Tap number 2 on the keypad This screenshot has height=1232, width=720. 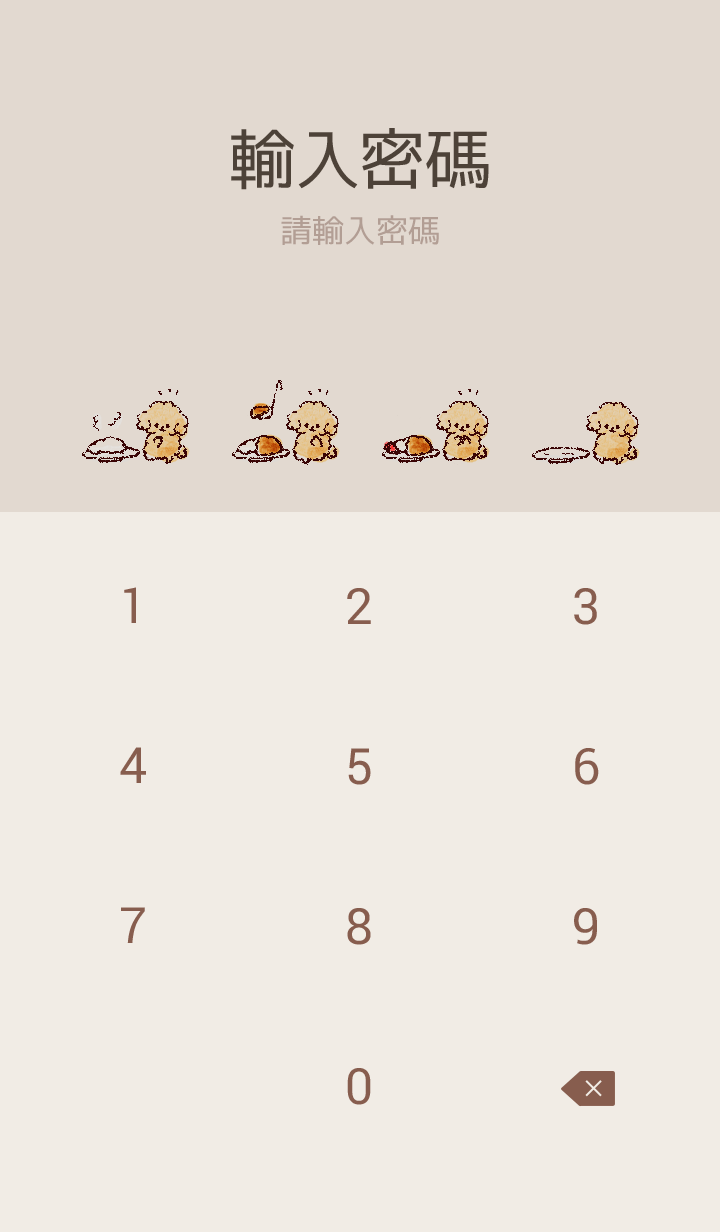click(359, 607)
